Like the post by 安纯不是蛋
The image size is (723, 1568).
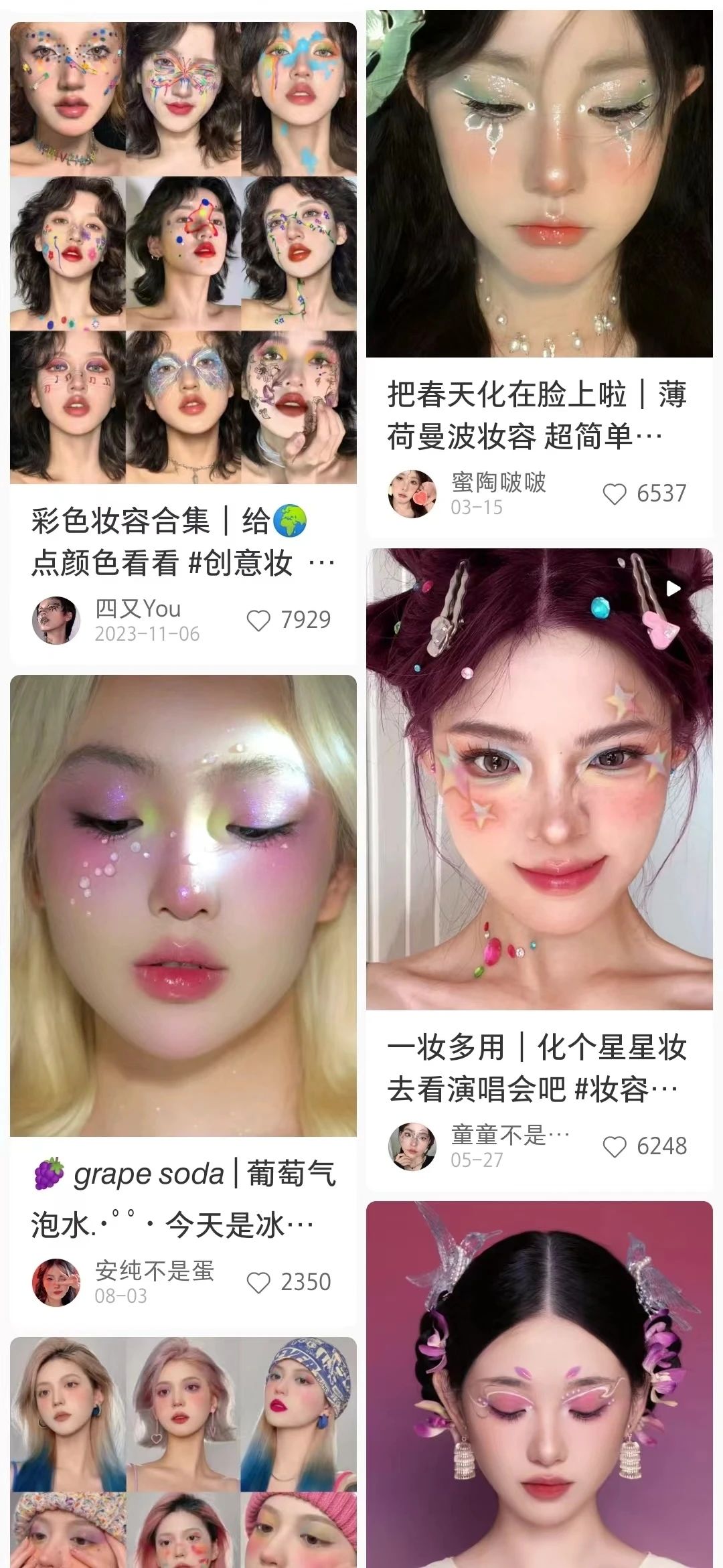pyautogui.click(x=258, y=1283)
